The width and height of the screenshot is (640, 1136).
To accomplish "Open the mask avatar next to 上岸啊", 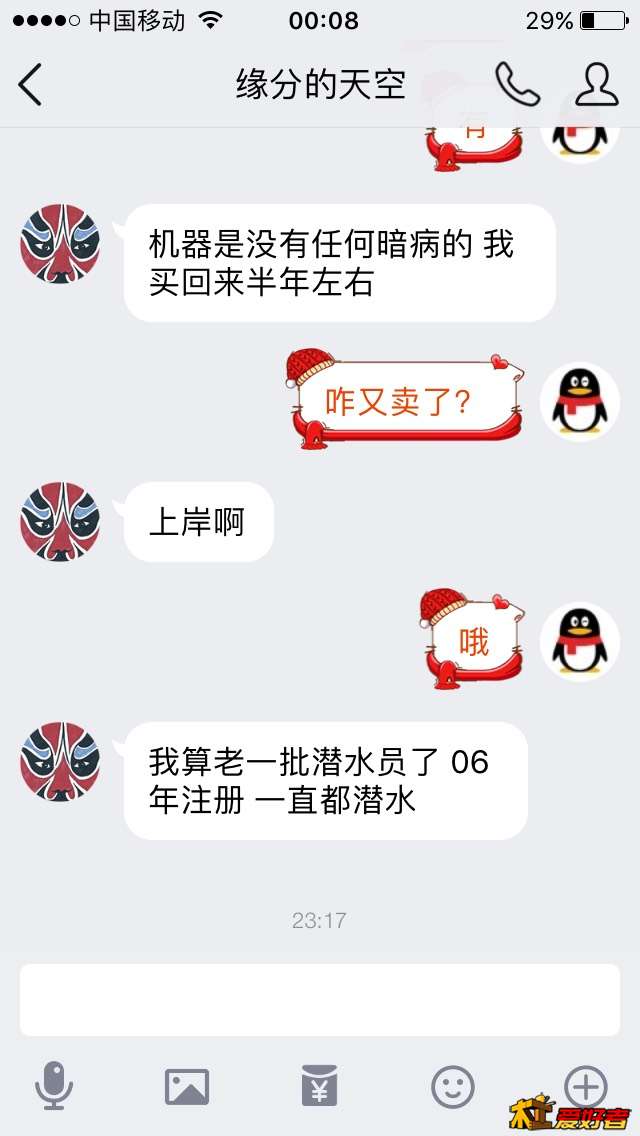I will pos(60,521).
